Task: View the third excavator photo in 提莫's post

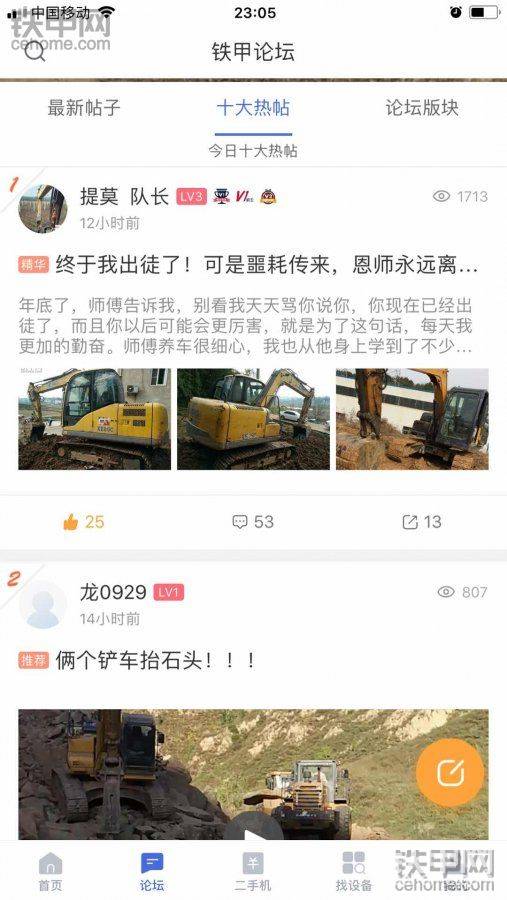Action: 412,419
